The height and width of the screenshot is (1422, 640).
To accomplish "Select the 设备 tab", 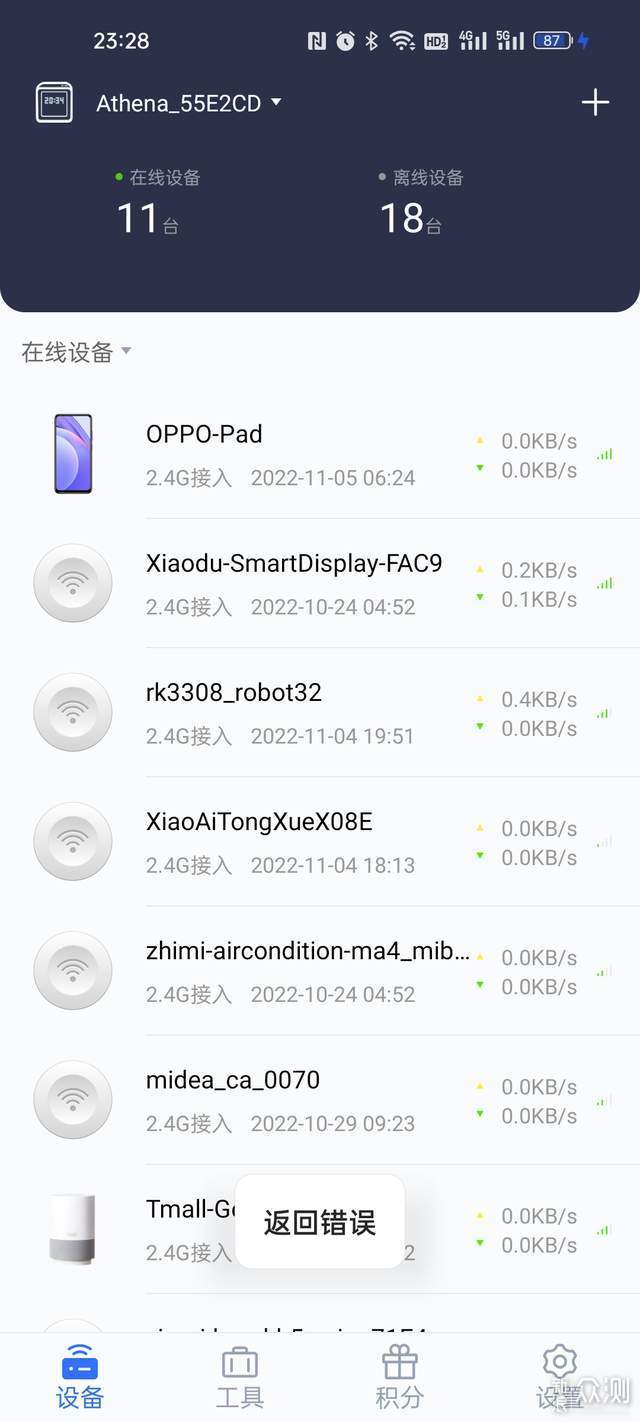I will click(80, 1377).
